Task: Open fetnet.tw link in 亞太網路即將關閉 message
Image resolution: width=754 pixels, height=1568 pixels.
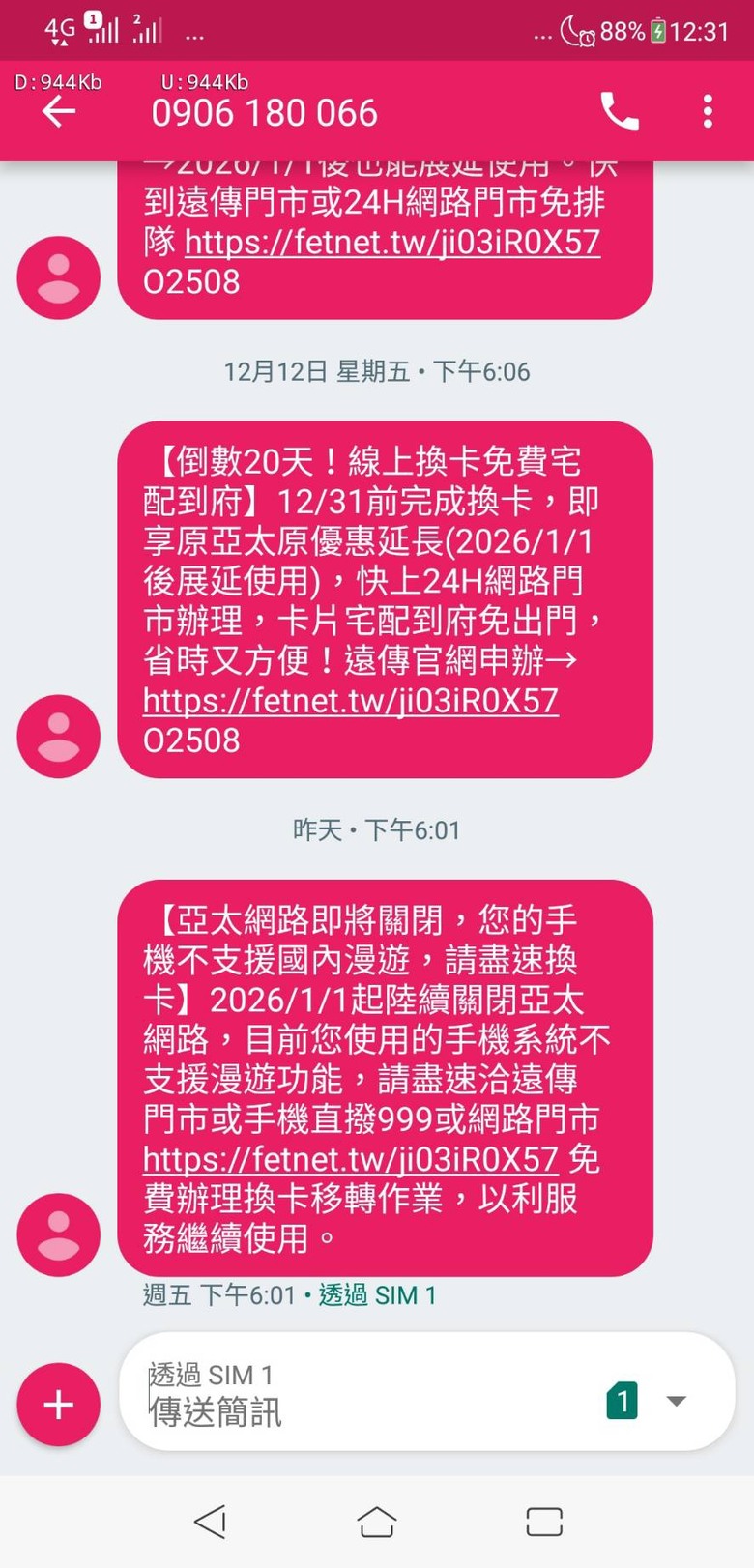Action: pos(351,1159)
